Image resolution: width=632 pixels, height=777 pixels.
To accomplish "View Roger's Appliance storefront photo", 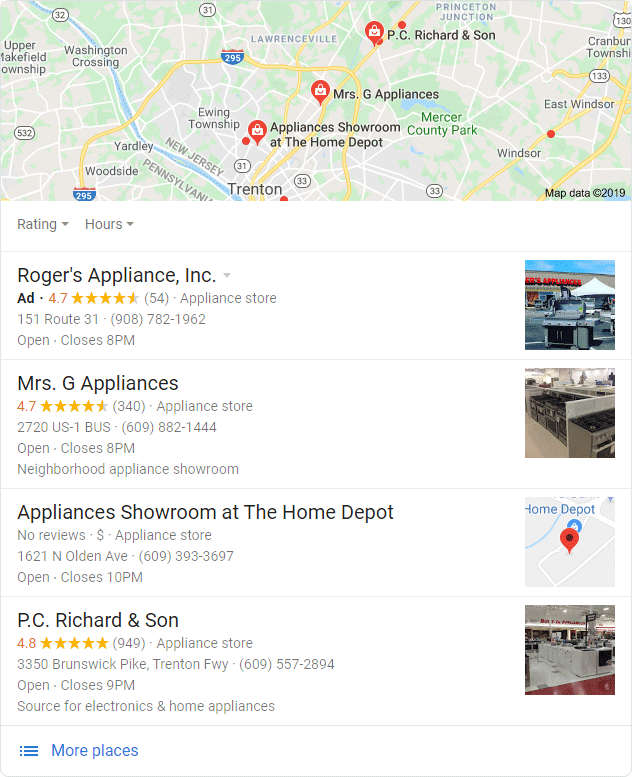I will (569, 305).
